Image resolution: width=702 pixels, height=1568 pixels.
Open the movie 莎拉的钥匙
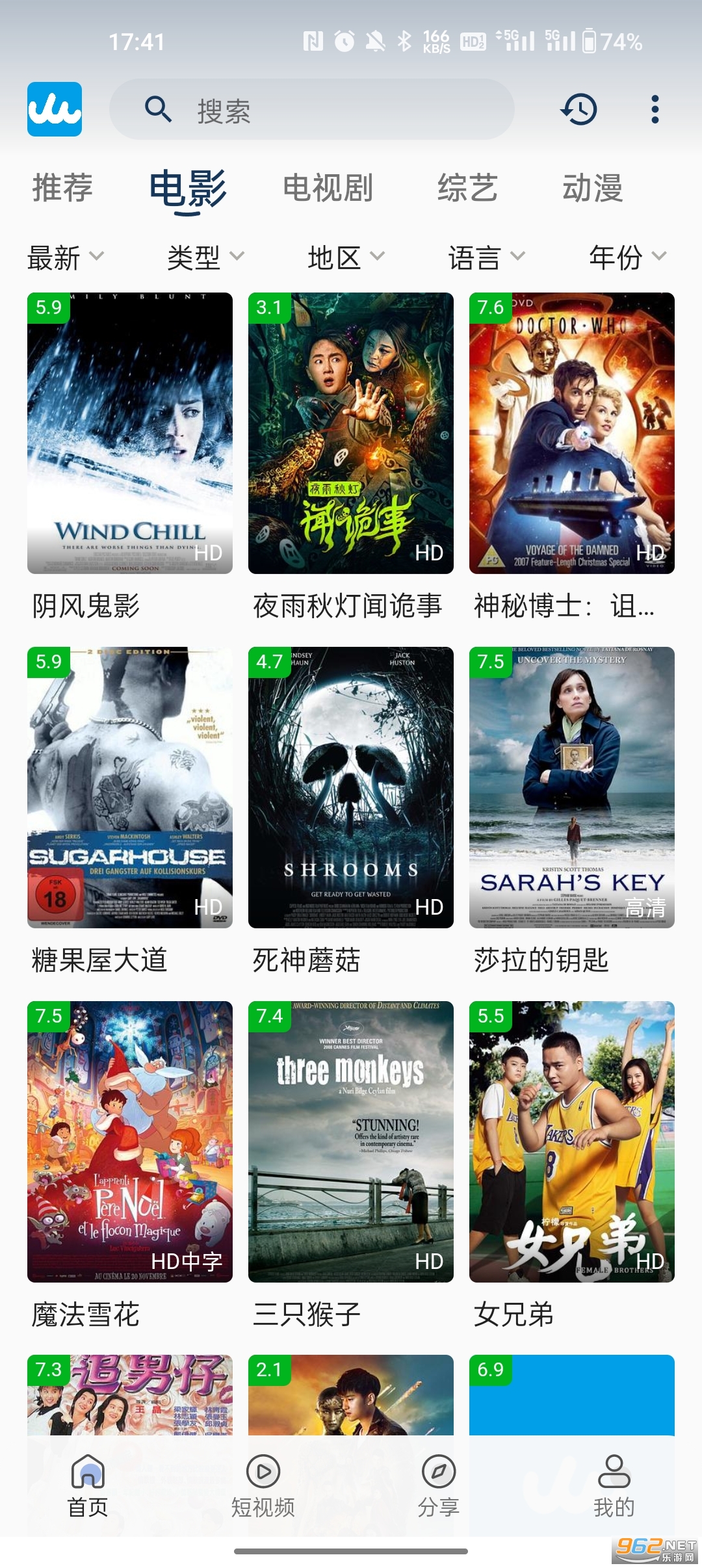[572, 787]
